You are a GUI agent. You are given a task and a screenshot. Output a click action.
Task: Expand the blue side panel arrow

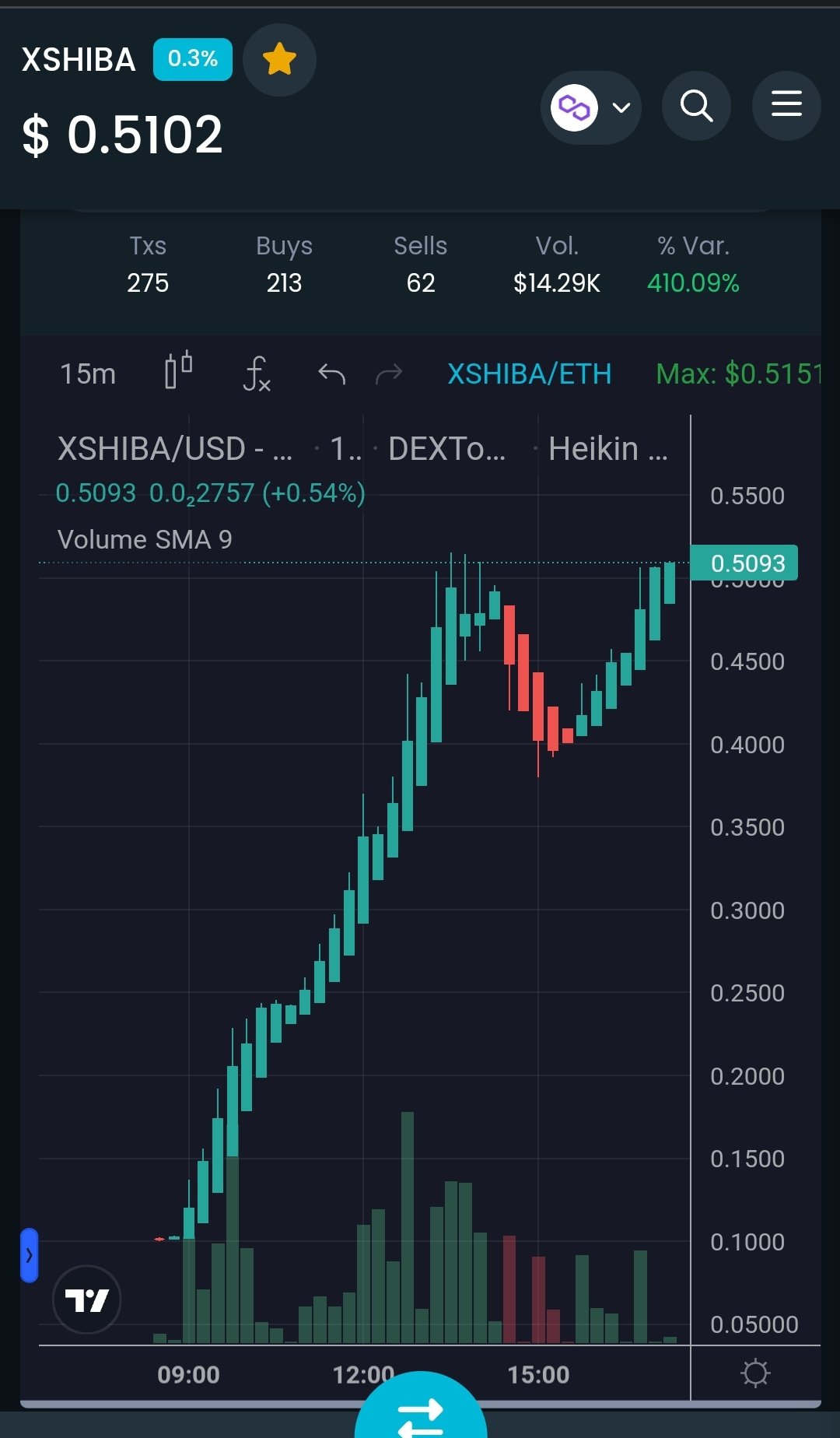pyautogui.click(x=29, y=1255)
